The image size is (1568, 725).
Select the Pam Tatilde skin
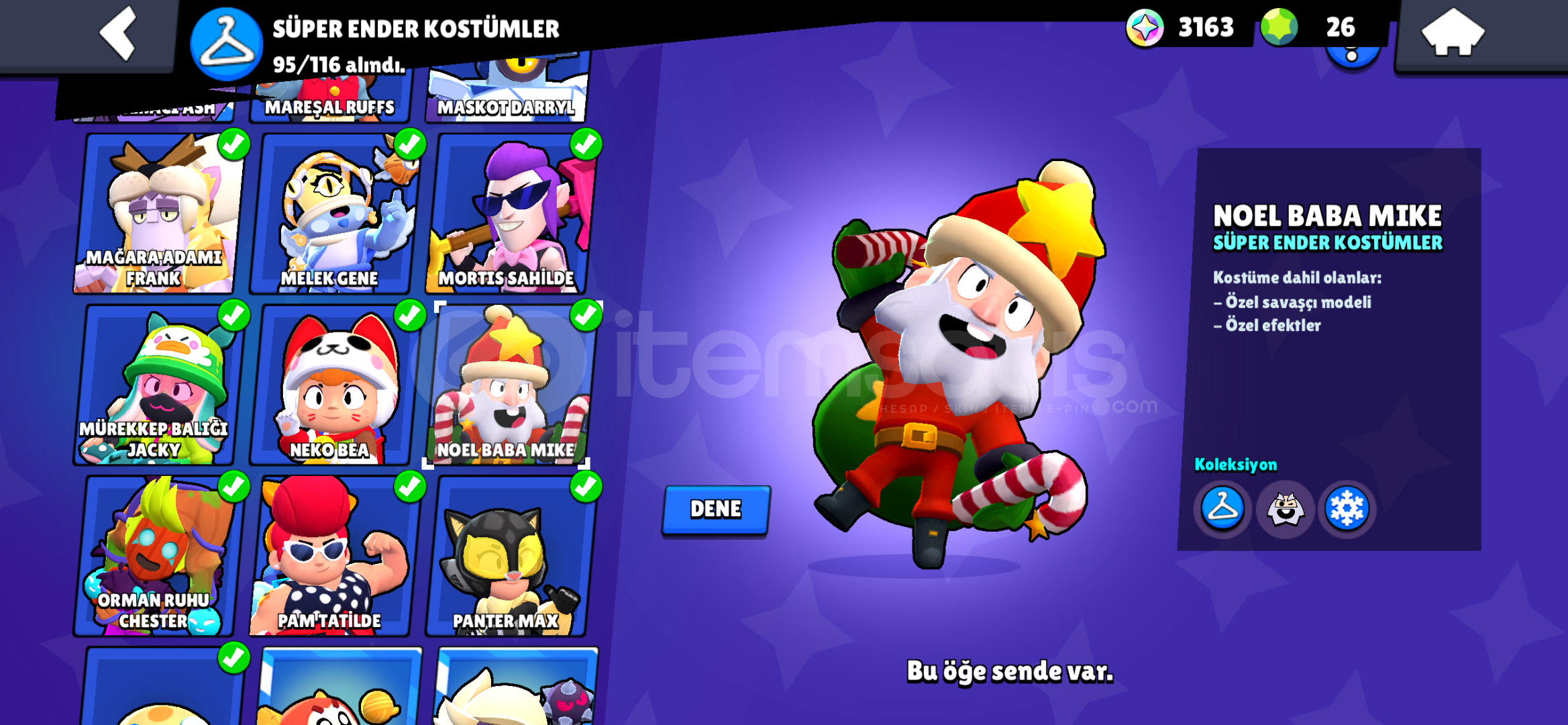[x=332, y=557]
